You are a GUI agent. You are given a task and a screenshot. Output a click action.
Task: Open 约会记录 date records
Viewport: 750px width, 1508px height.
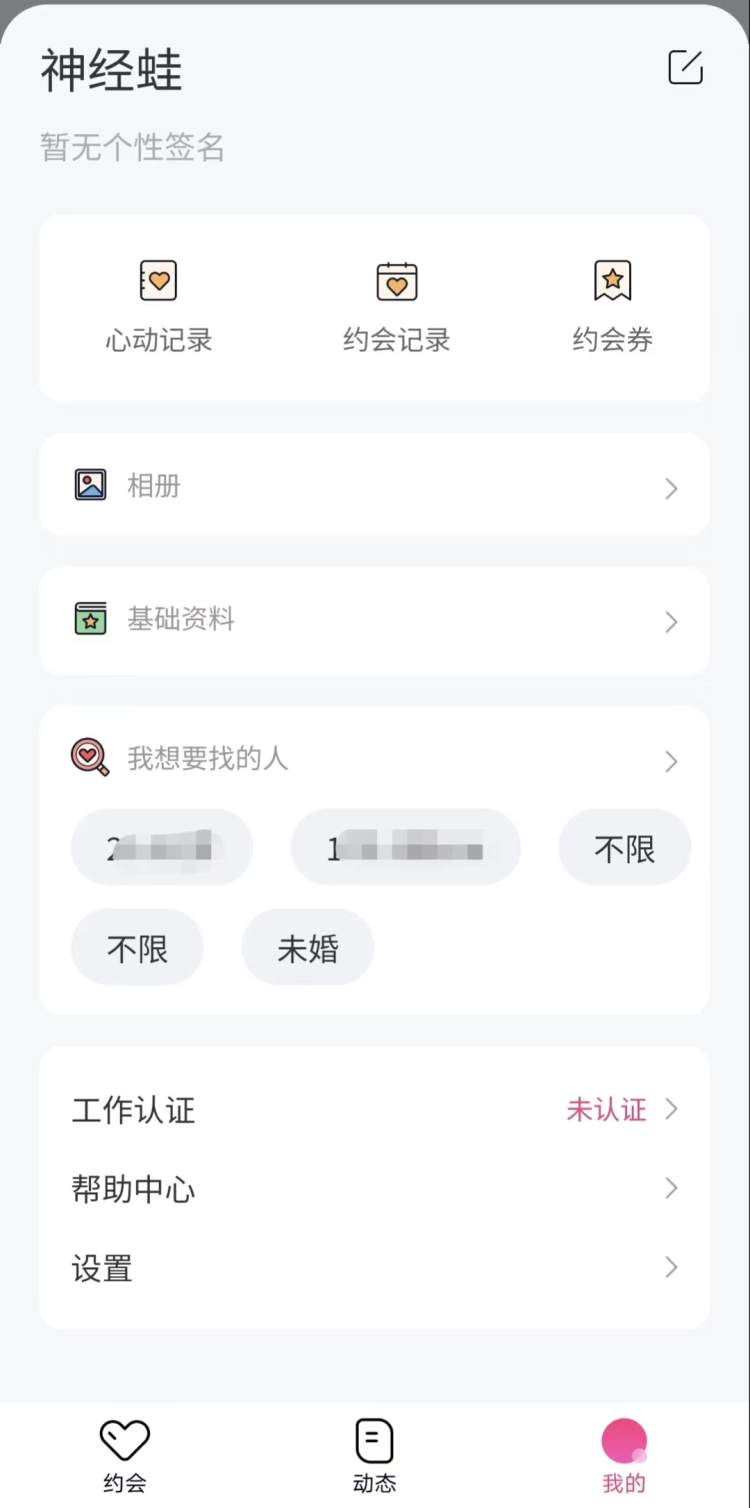point(396,306)
